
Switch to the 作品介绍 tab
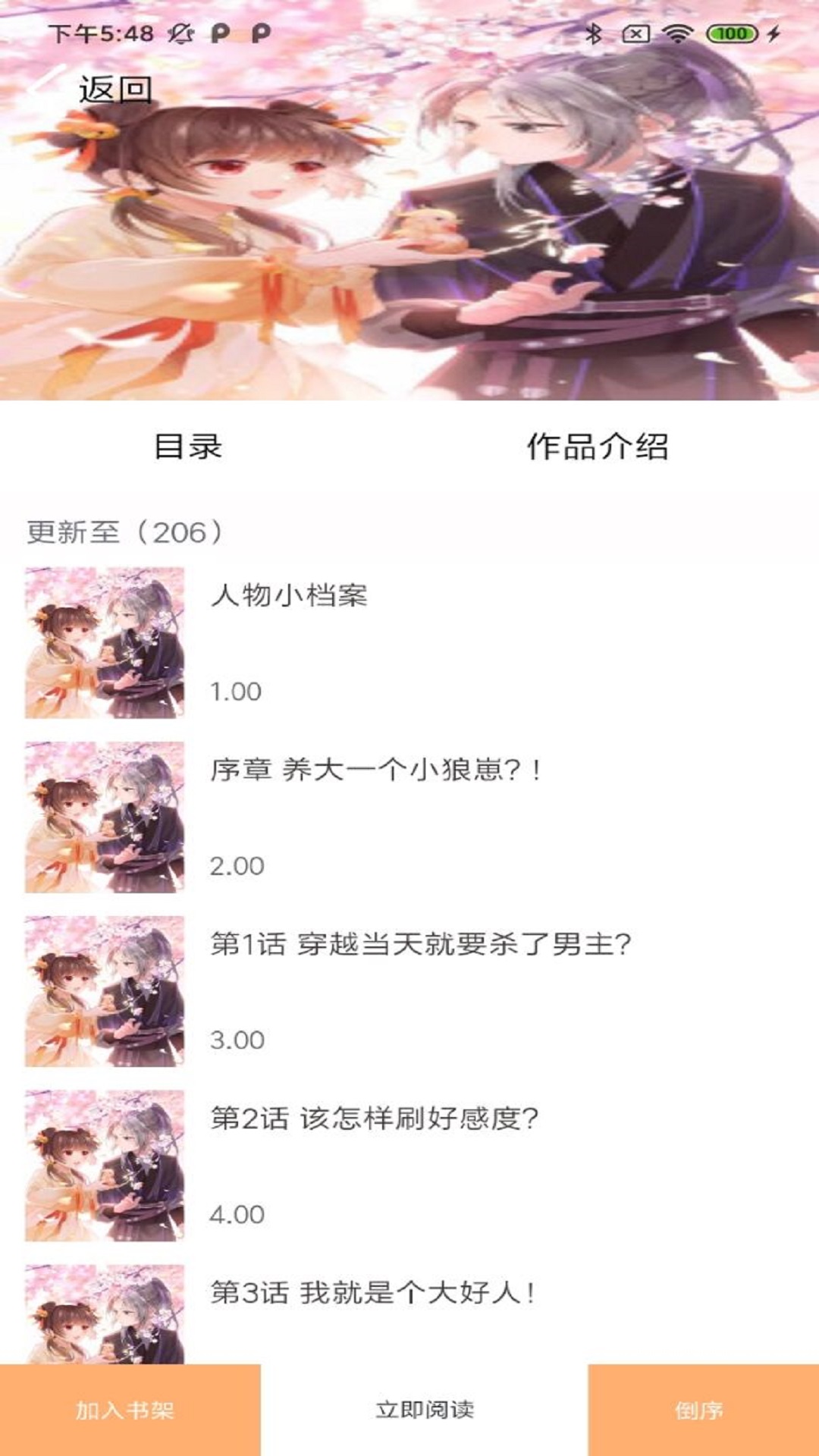pos(598,447)
